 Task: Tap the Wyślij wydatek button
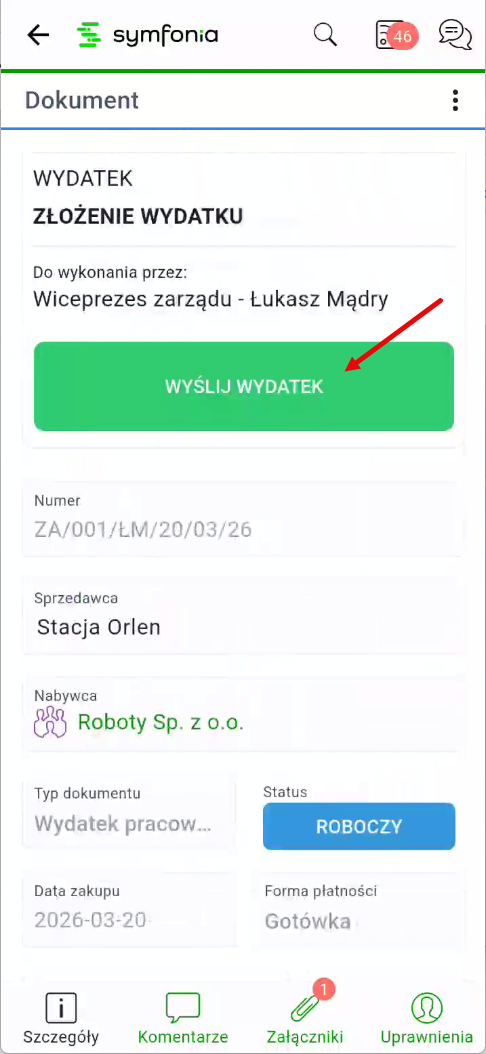[244, 386]
